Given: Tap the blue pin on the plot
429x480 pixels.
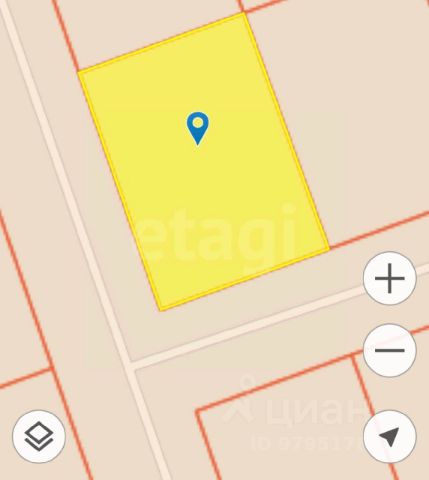Looking at the screenshot, I should pyautogui.click(x=198, y=128).
